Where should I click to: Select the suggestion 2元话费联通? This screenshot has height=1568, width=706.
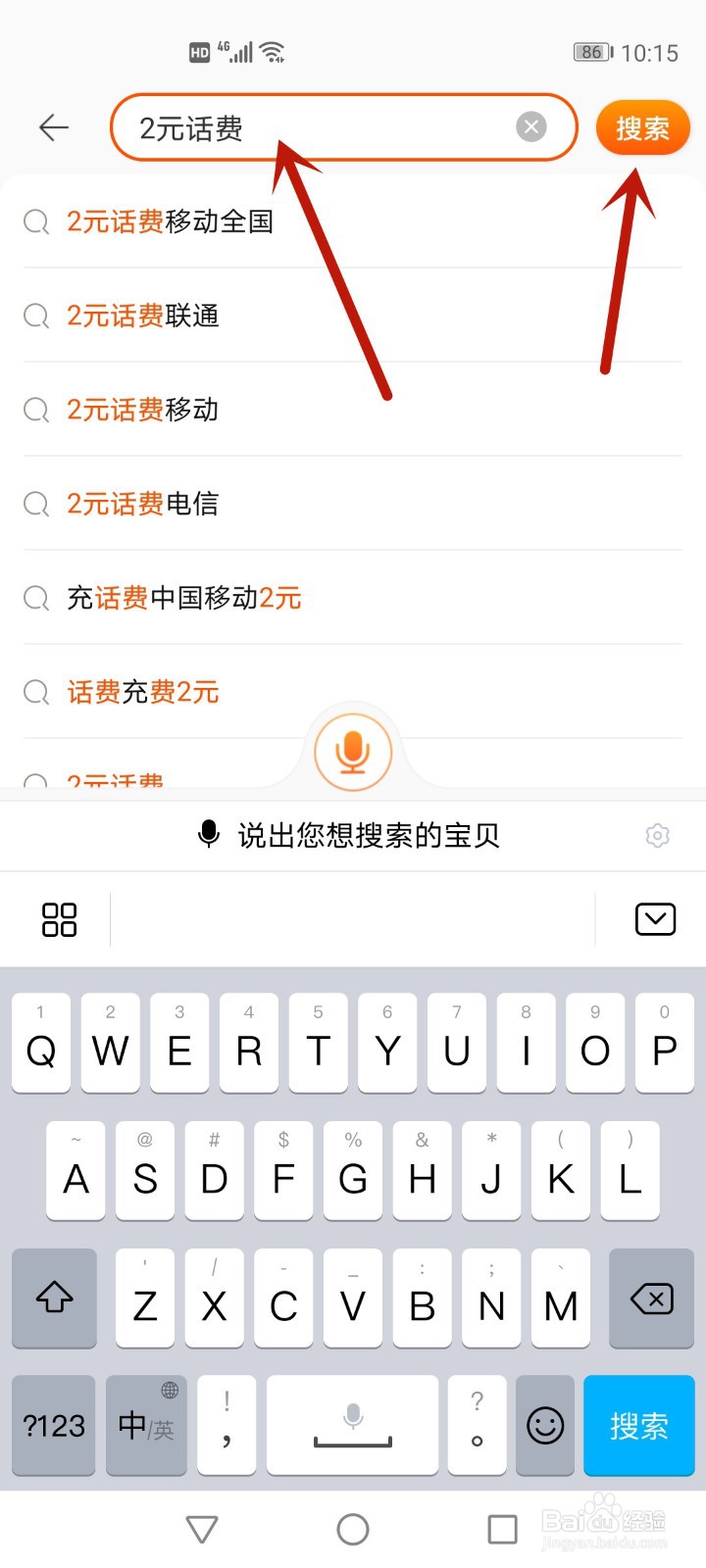coord(353,316)
